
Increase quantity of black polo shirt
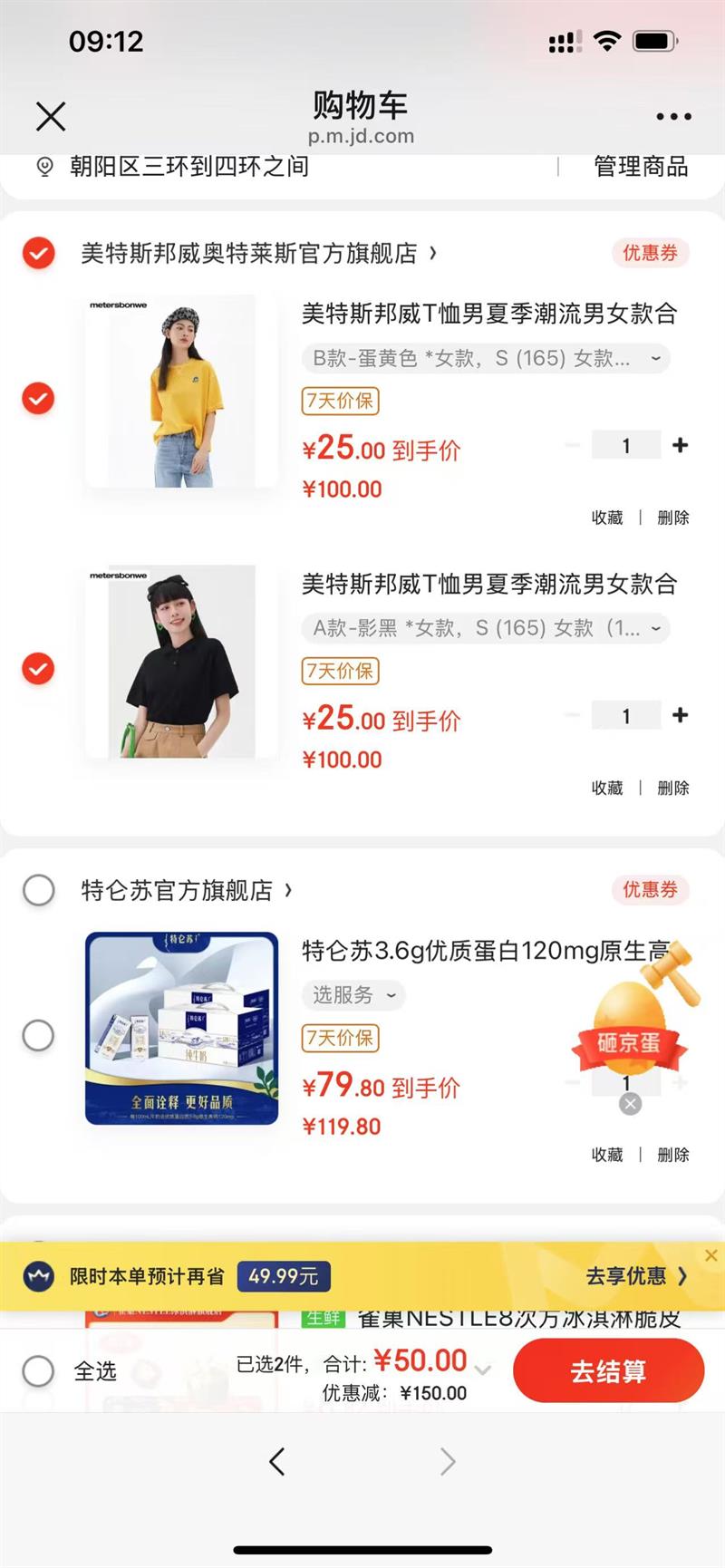(x=680, y=715)
